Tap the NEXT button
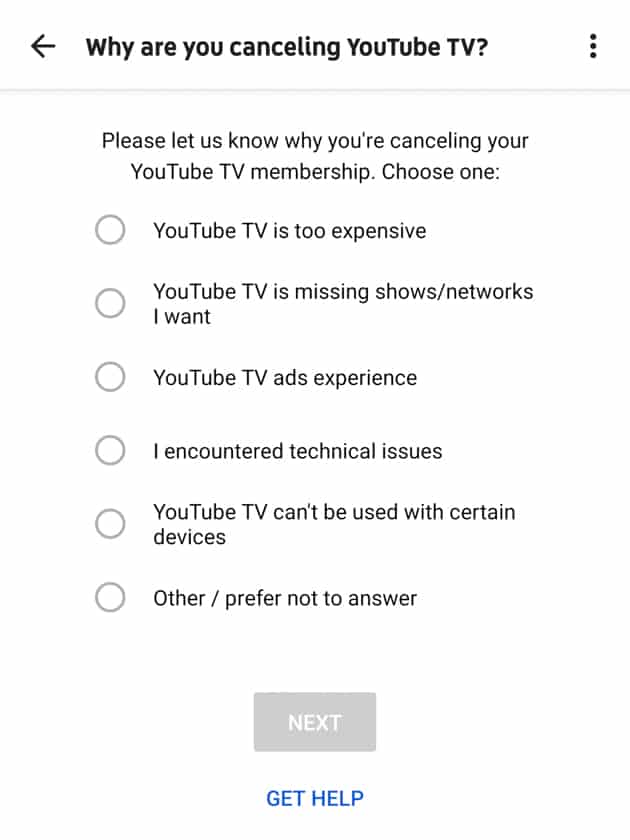 point(314,722)
